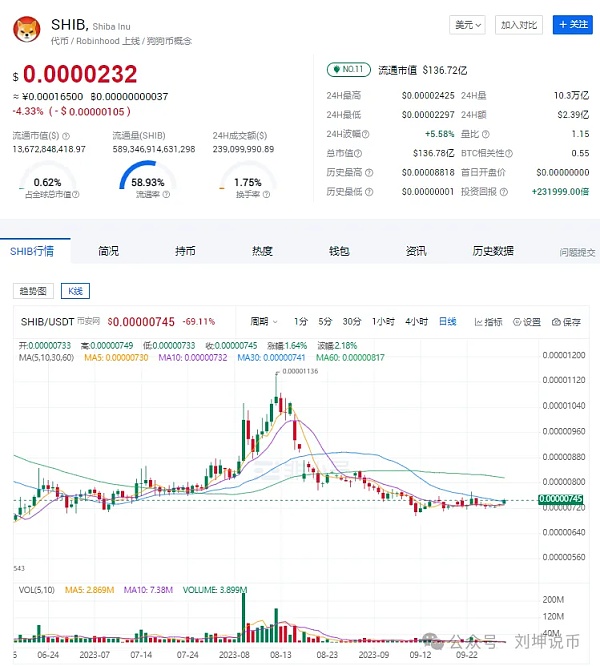Switch to the 简况 tab
This screenshot has height=666, width=600.
click(108, 251)
